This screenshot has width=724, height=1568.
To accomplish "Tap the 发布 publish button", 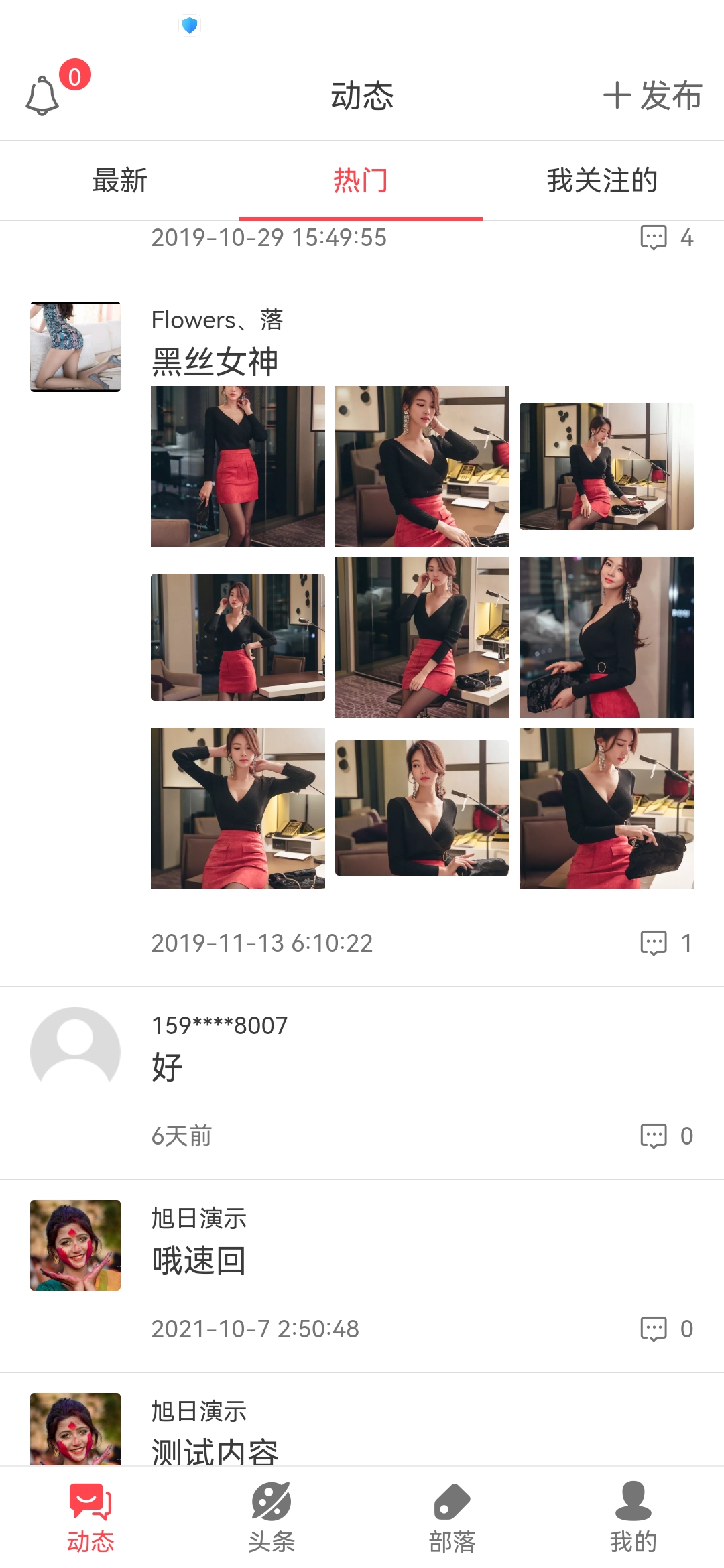I will click(653, 95).
